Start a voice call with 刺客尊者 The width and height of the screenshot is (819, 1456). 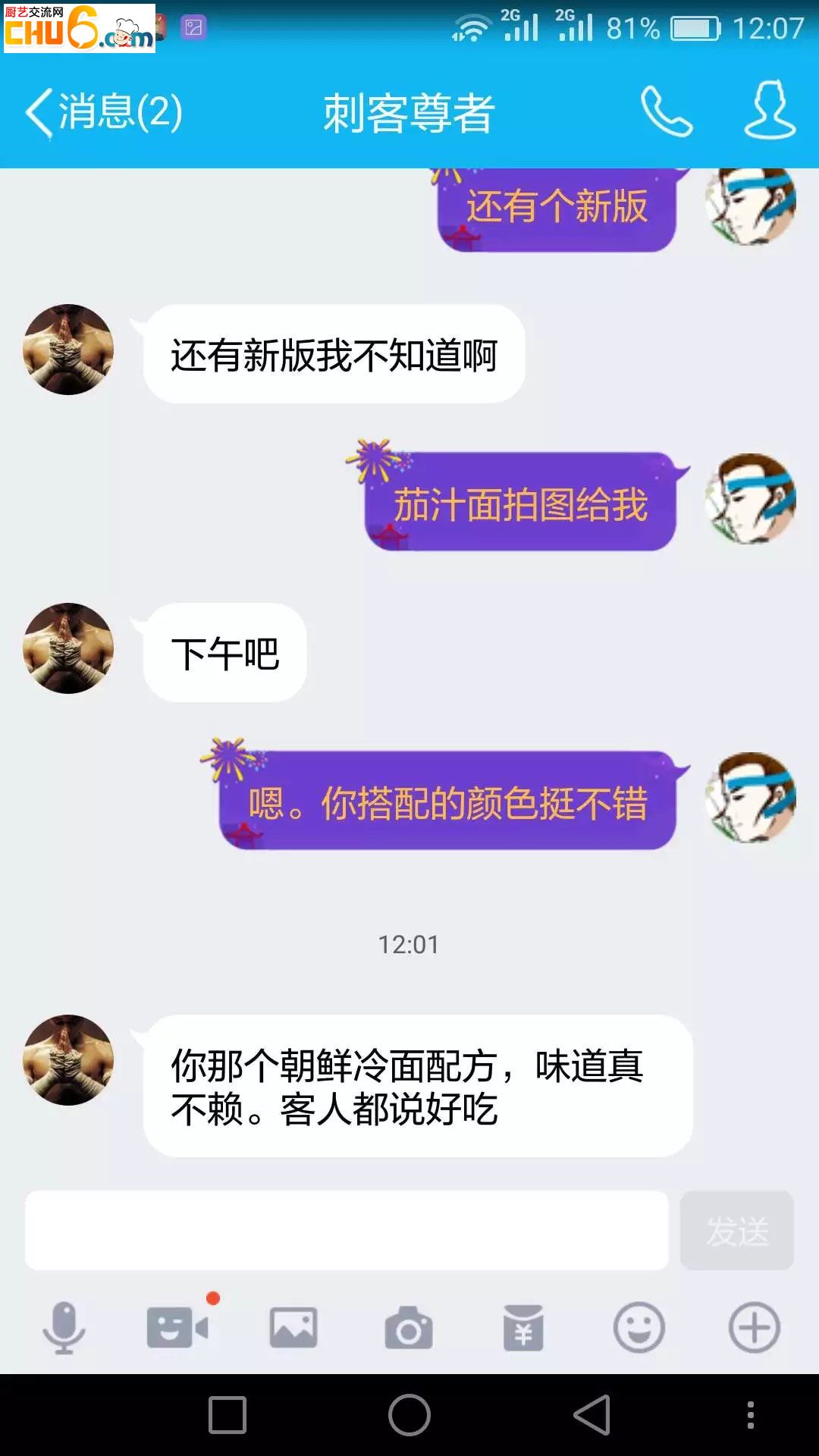666,111
